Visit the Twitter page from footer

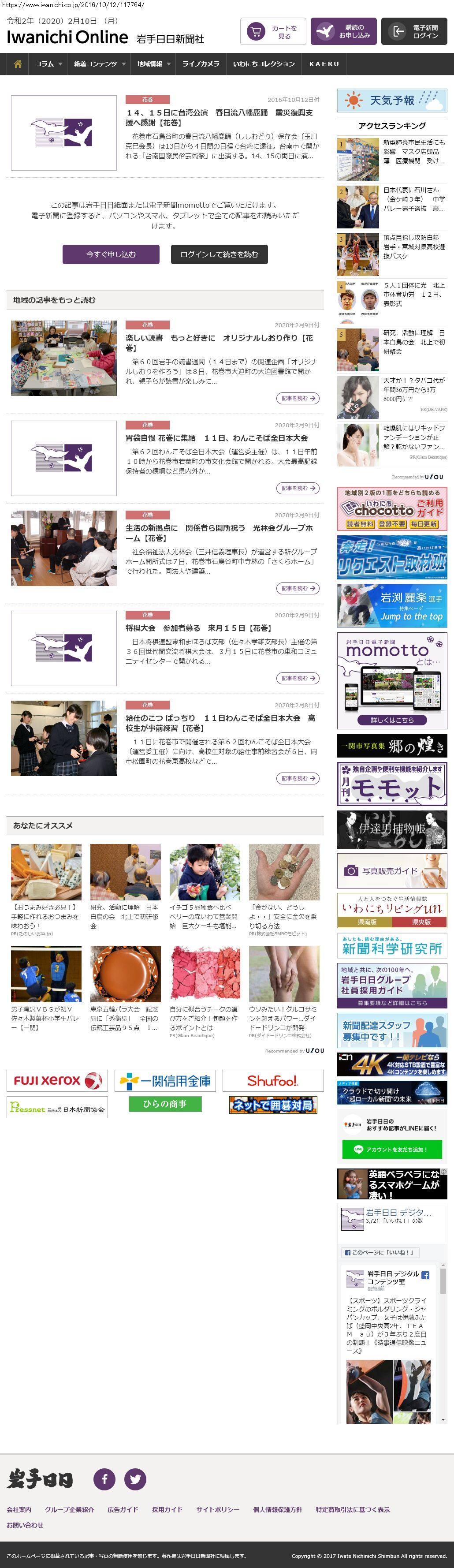tap(135, 1478)
